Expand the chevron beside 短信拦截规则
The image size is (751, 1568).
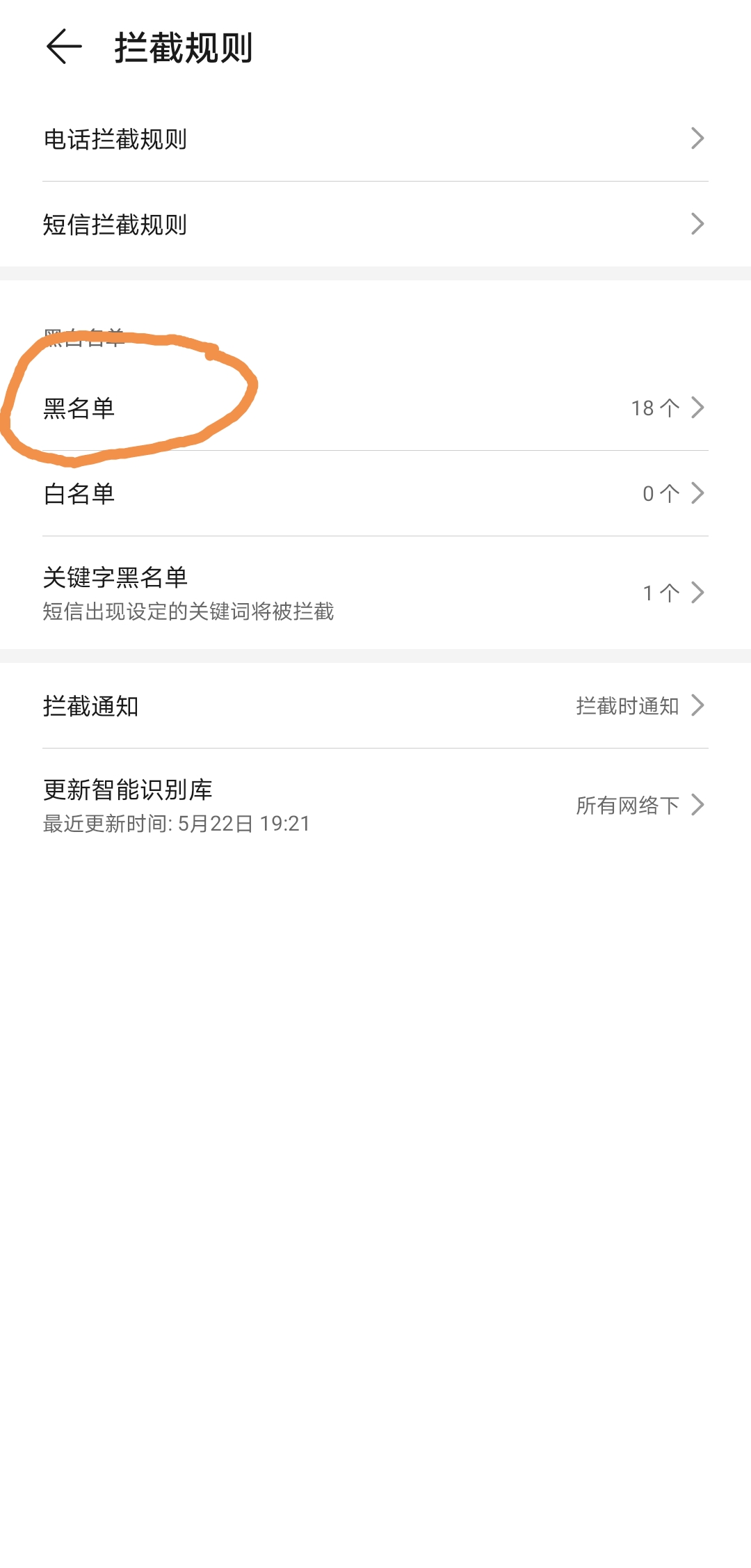[x=698, y=224]
